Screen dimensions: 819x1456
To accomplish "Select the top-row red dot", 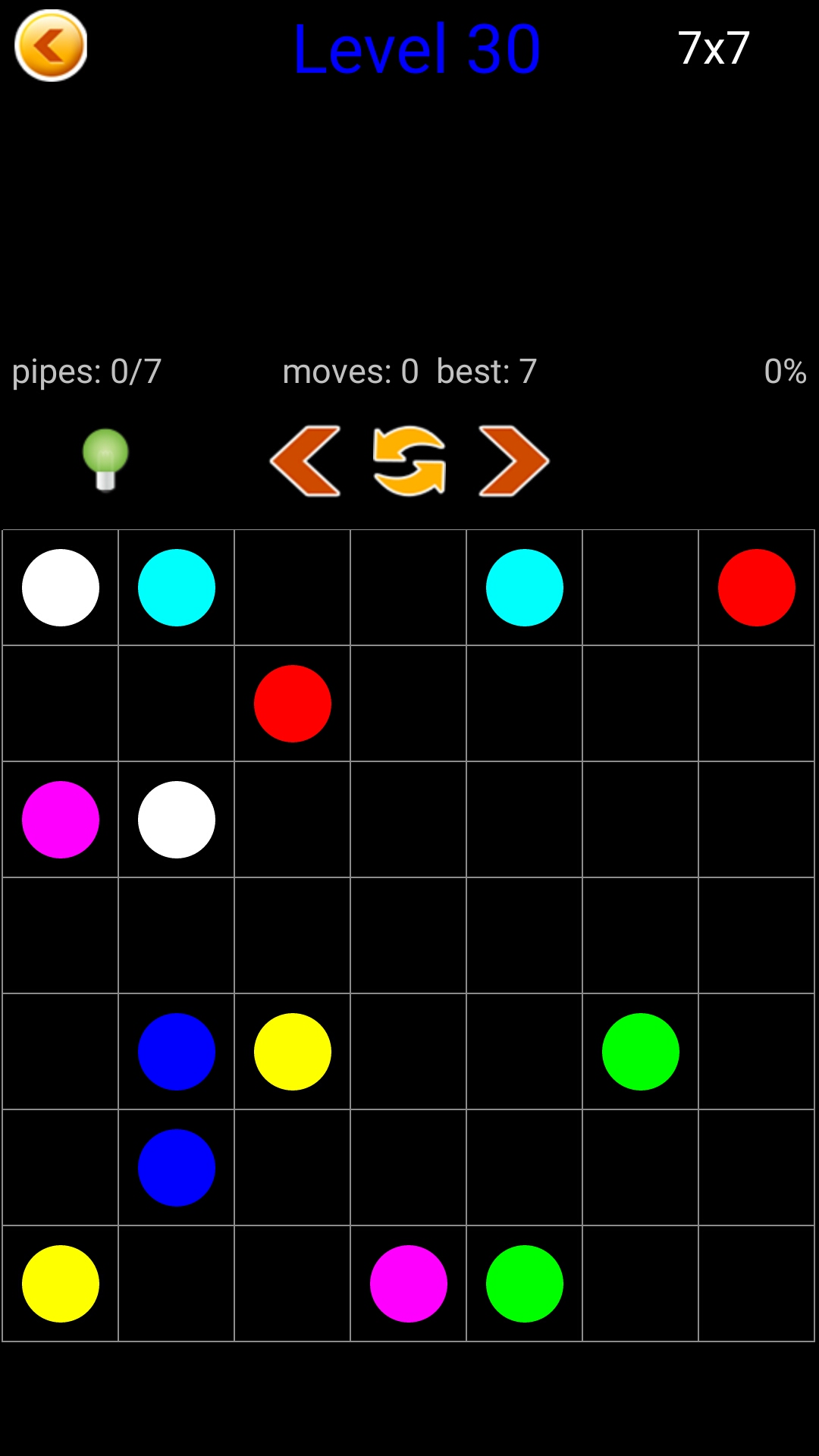I will pyautogui.click(x=756, y=588).
